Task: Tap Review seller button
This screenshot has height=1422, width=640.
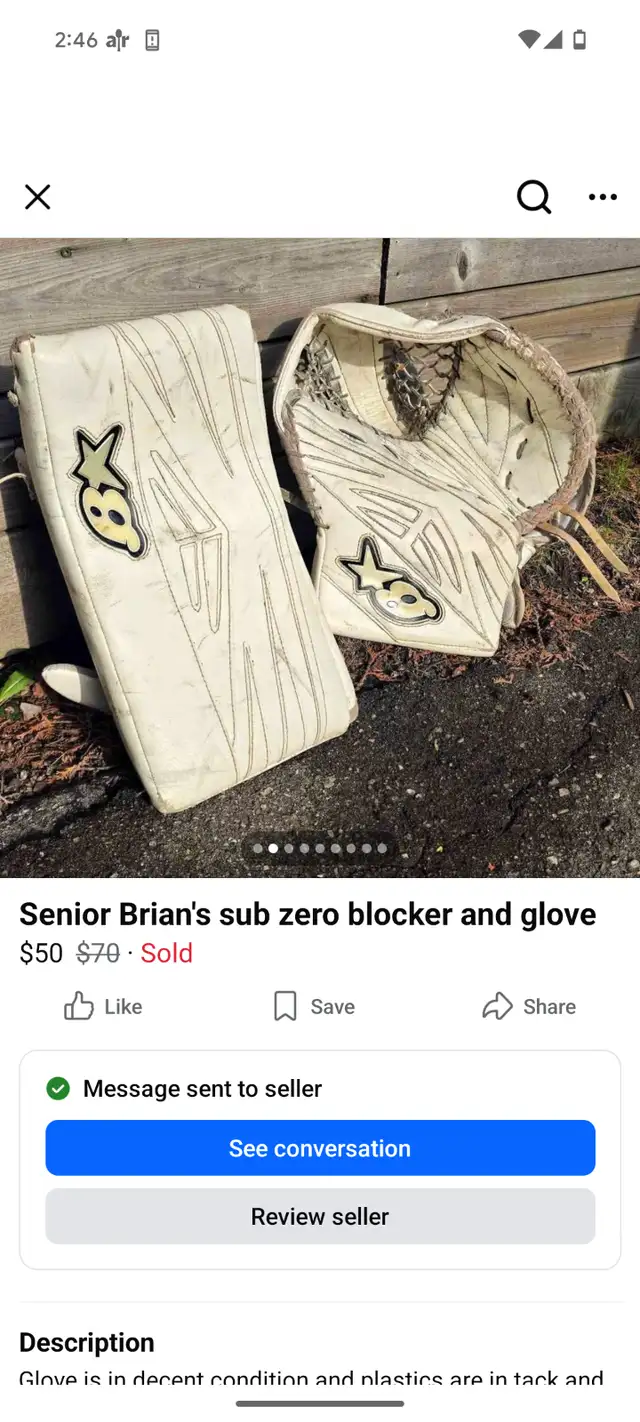Action: coord(320,1216)
